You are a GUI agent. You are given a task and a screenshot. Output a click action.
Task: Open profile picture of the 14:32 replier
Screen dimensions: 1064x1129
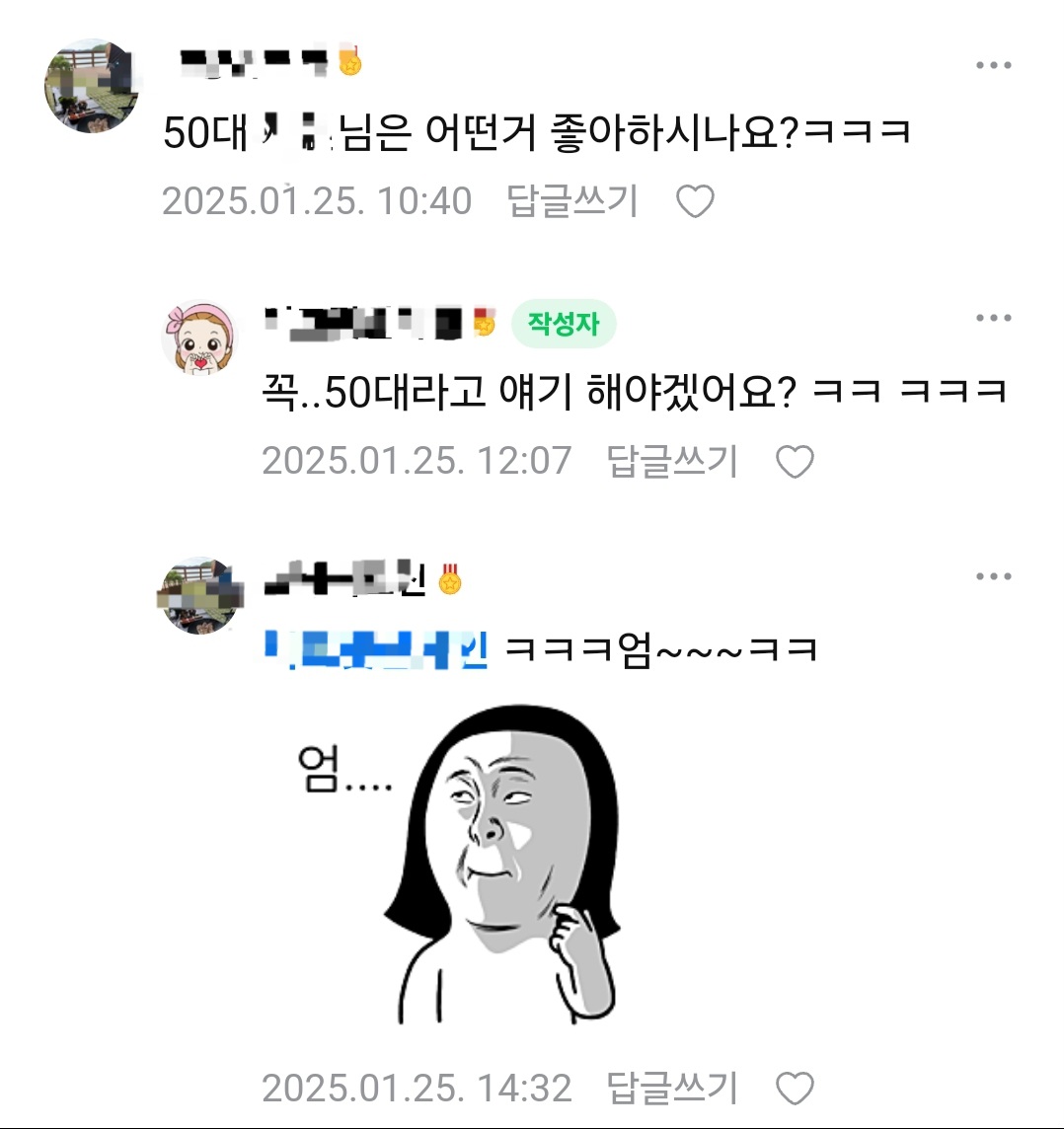pyautogui.click(x=200, y=595)
